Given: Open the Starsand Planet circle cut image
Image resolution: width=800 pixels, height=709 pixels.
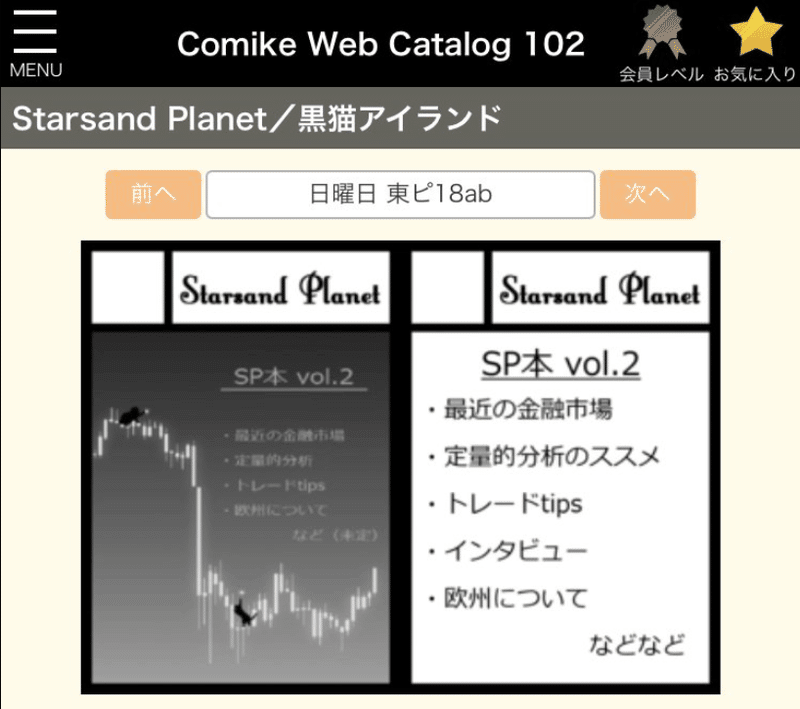Looking at the screenshot, I should [x=400, y=466].
